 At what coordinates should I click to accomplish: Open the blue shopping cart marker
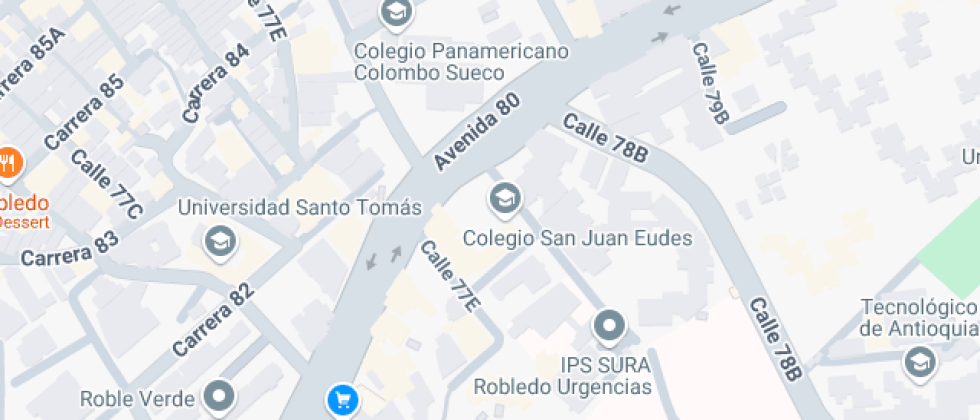coord(343,400)
